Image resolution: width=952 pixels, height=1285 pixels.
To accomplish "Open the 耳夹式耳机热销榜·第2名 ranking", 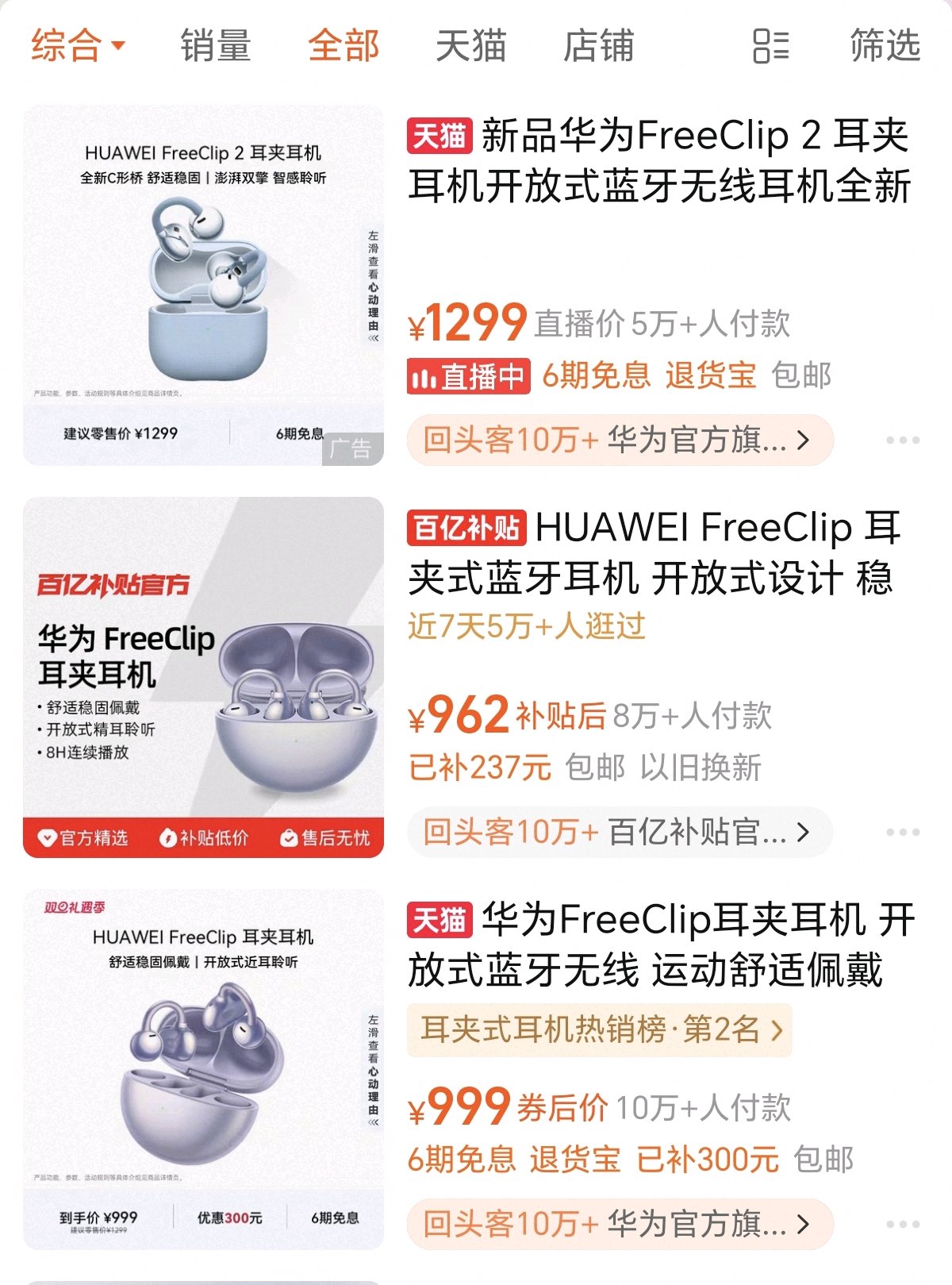I will tap(600, 1029).
